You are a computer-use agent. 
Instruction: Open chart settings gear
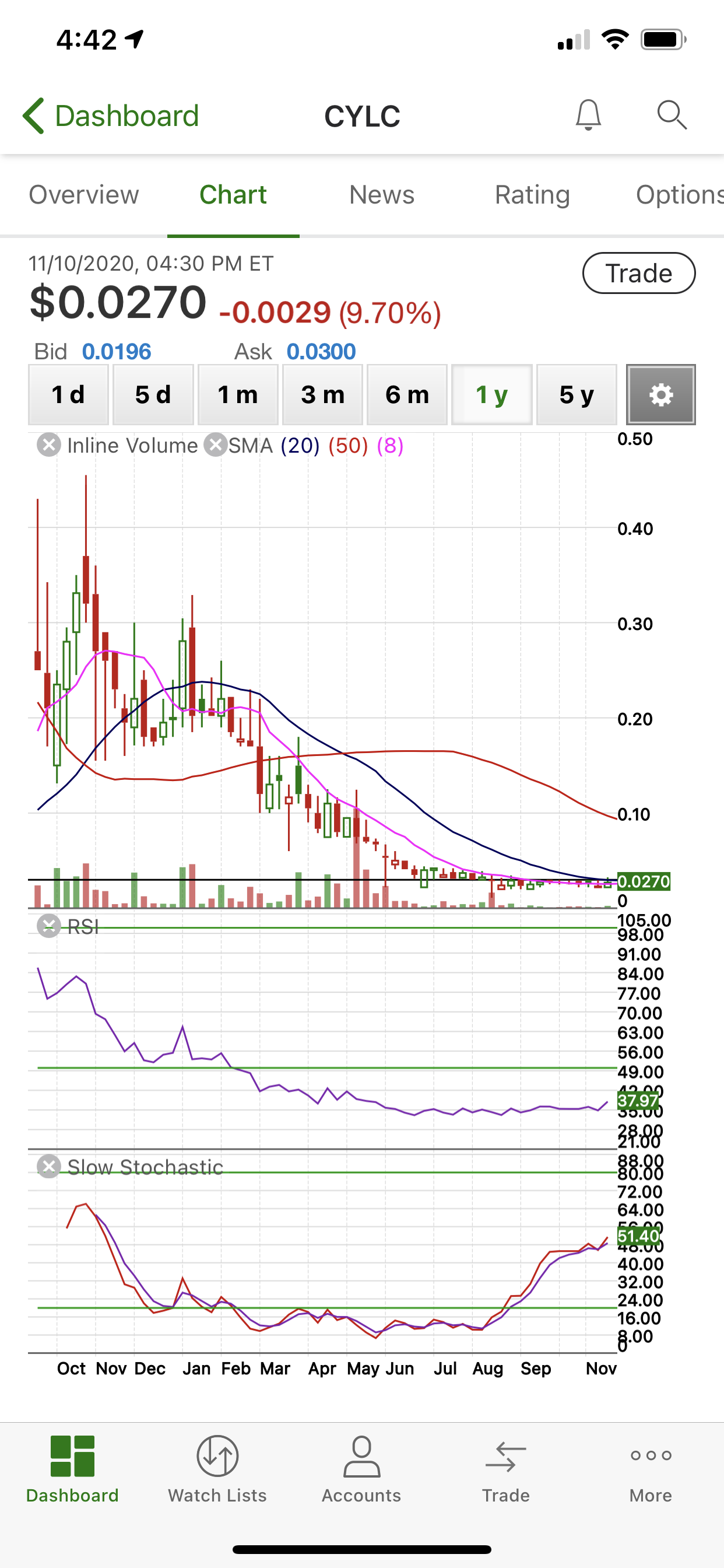coord(660,394)
